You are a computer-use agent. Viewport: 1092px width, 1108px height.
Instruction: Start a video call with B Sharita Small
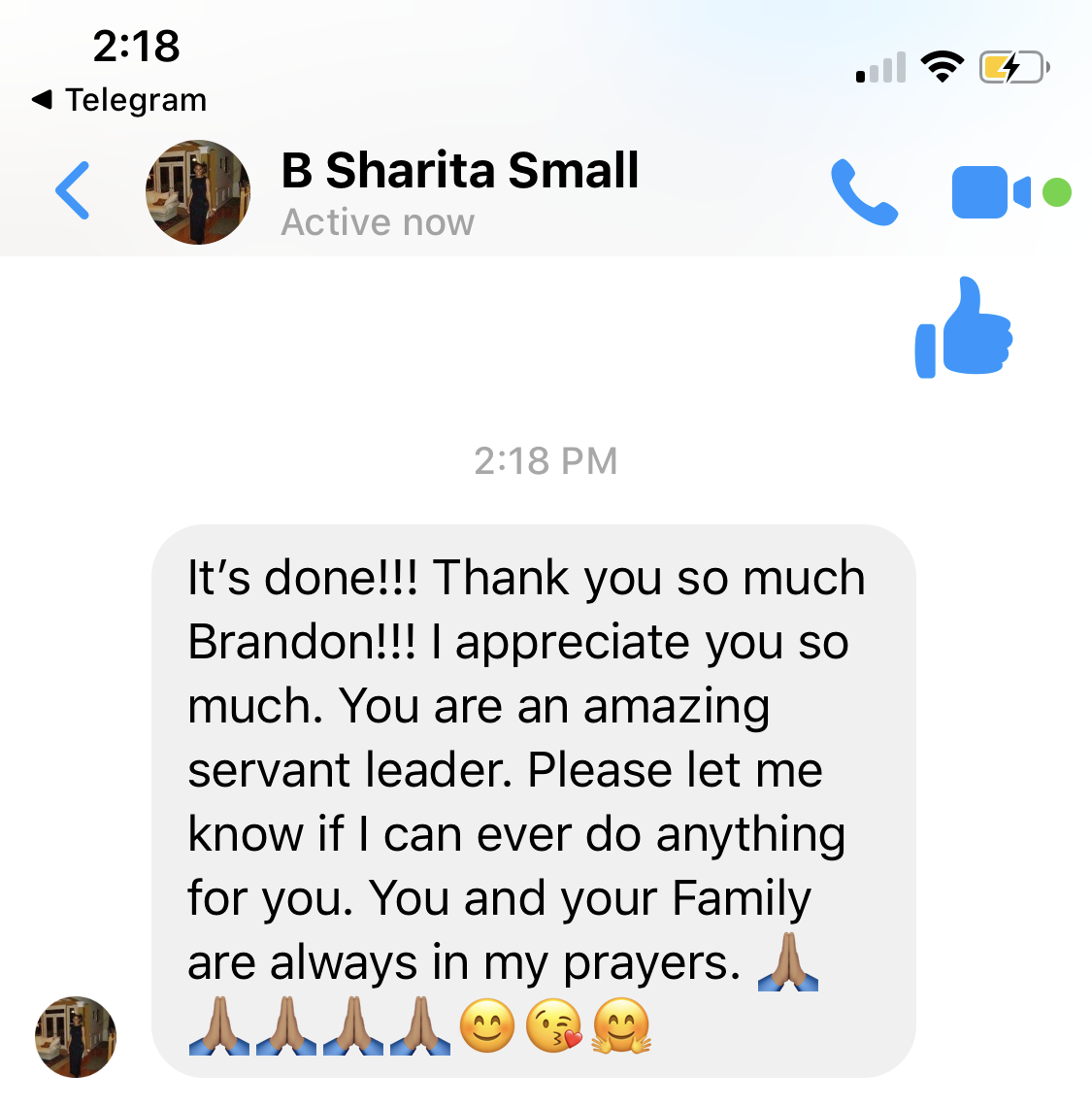990,192
